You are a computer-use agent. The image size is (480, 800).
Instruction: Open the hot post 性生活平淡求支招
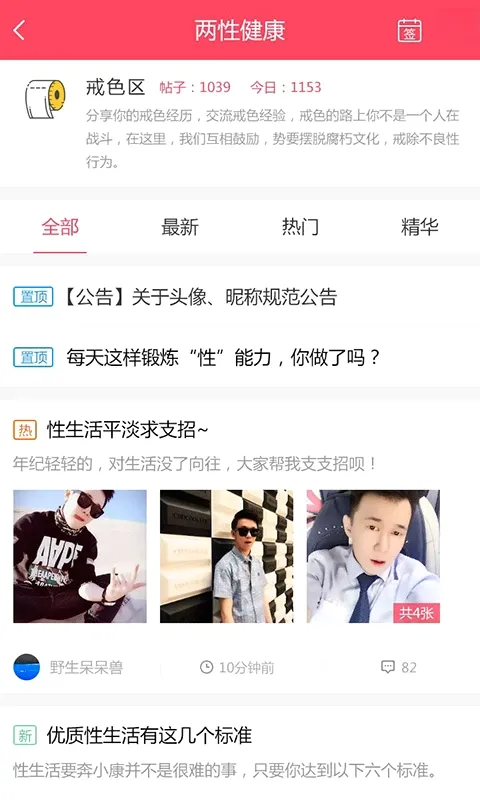128,430
